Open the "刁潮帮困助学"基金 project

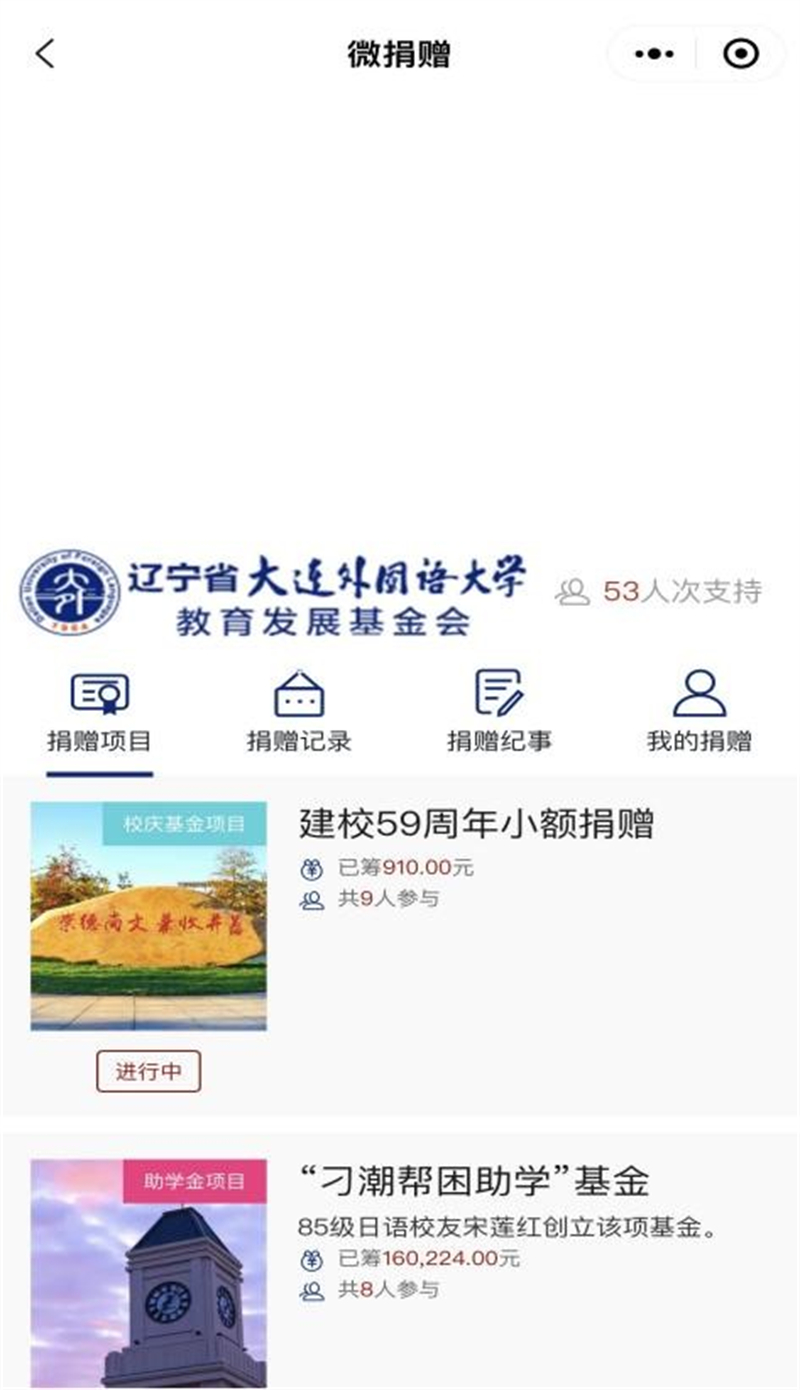coord(474,1181)
